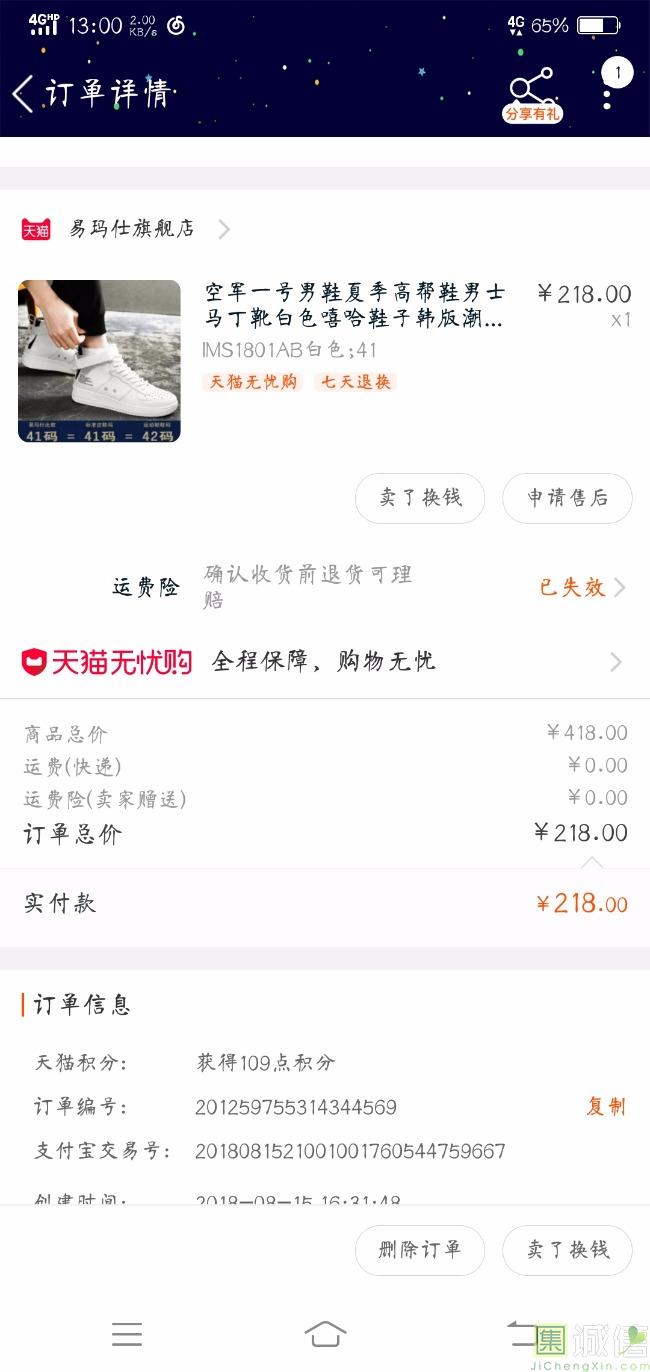The image size is (650, 1372).
Task: Open the white sneaker product thumbnail
Action: [99, 361]
